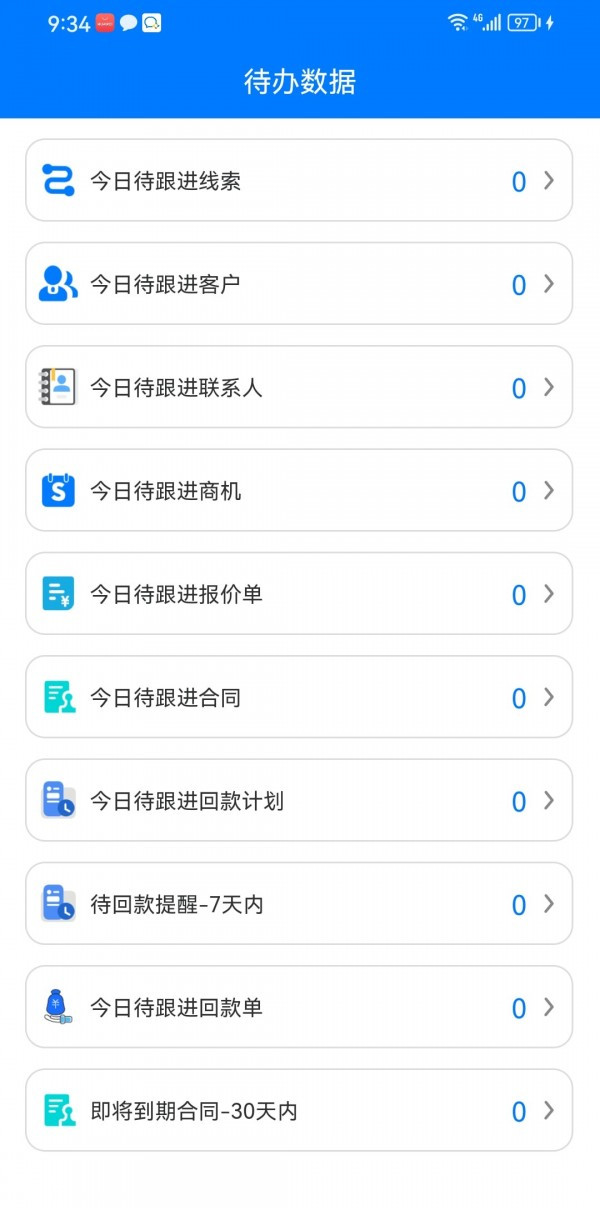Go to 今日待跟进合同

coord(298,698)
